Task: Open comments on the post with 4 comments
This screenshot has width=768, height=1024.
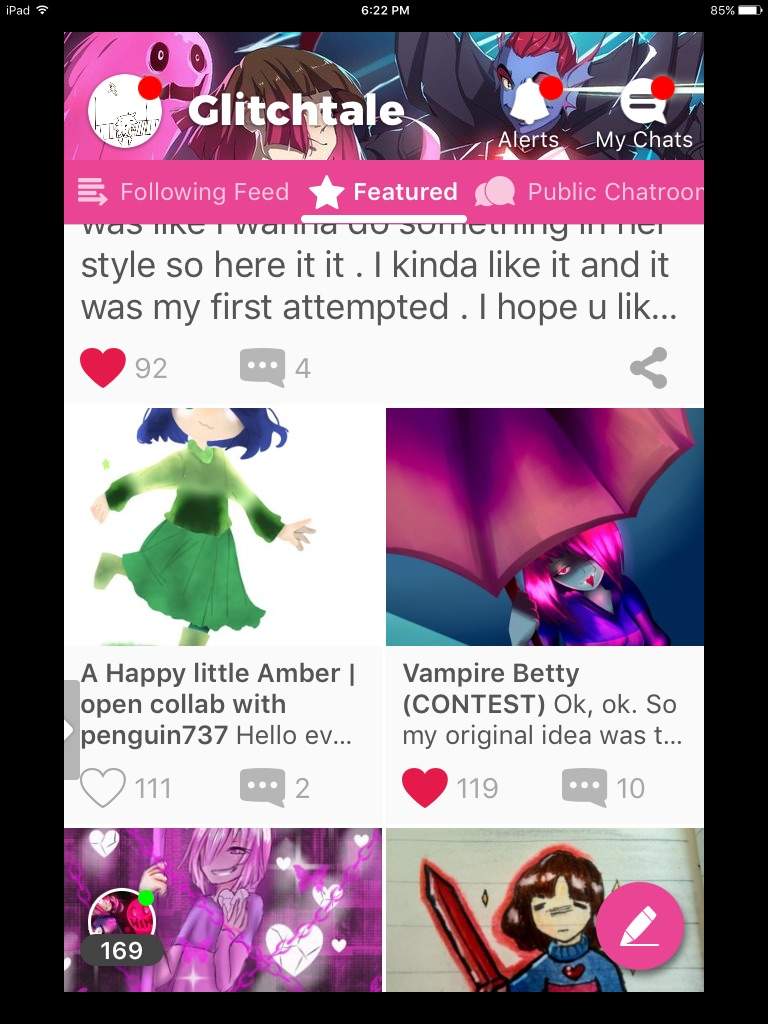Action: pyautogui.click(x=263, y=368)
